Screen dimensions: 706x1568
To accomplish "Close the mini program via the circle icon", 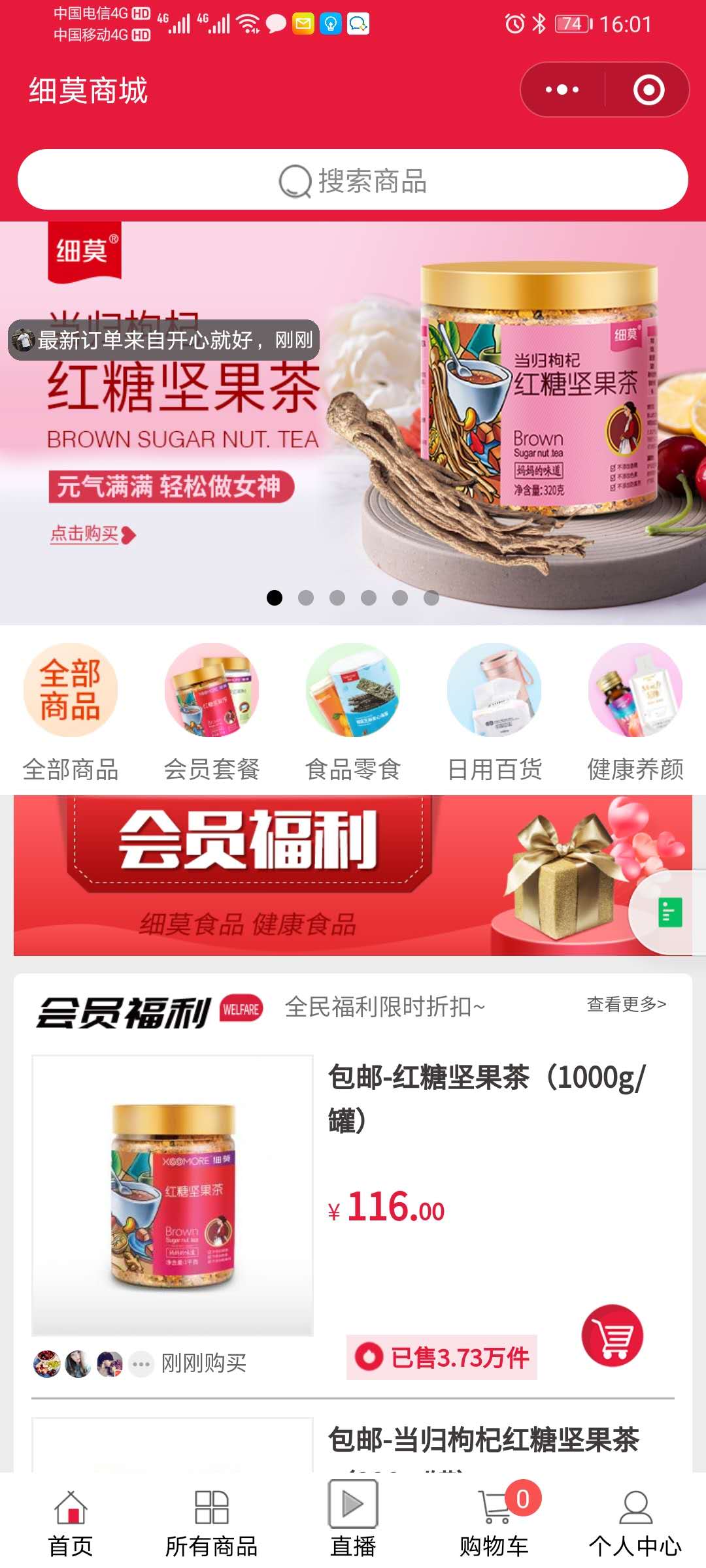I will 648,90.
